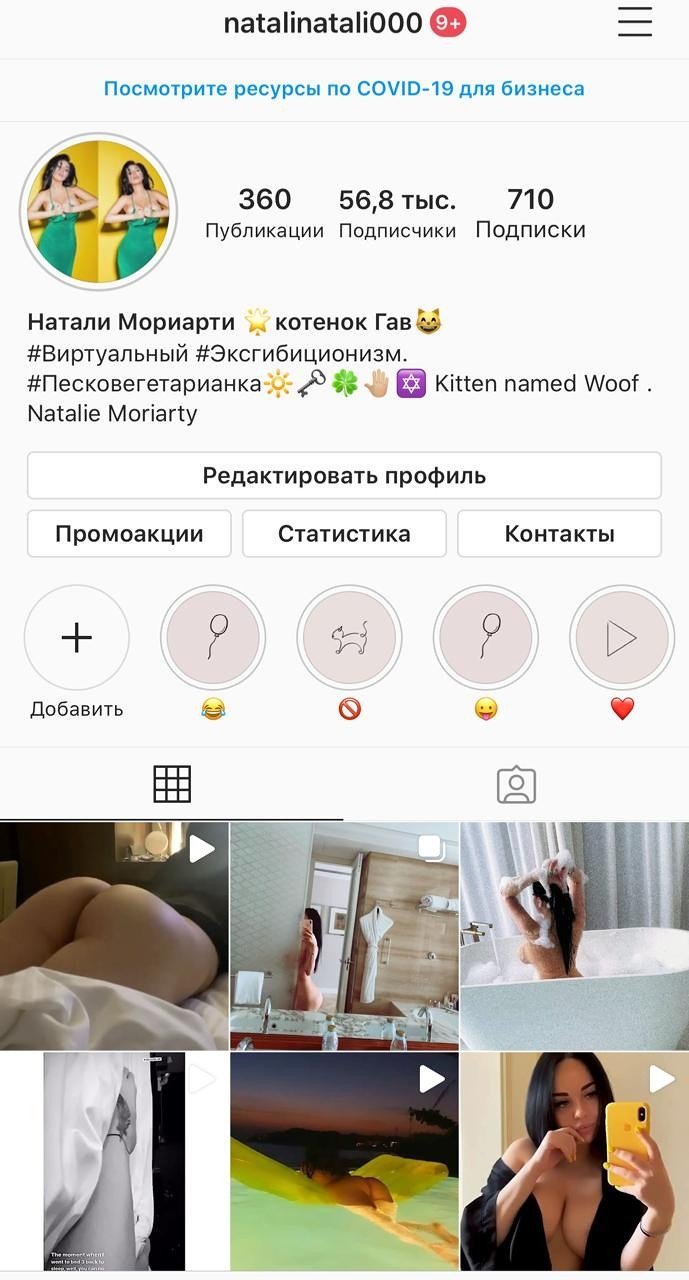The width and height of the screenshot is (689, 1280).
Task: Open Статистика
Action: click(x=344, y=534)
